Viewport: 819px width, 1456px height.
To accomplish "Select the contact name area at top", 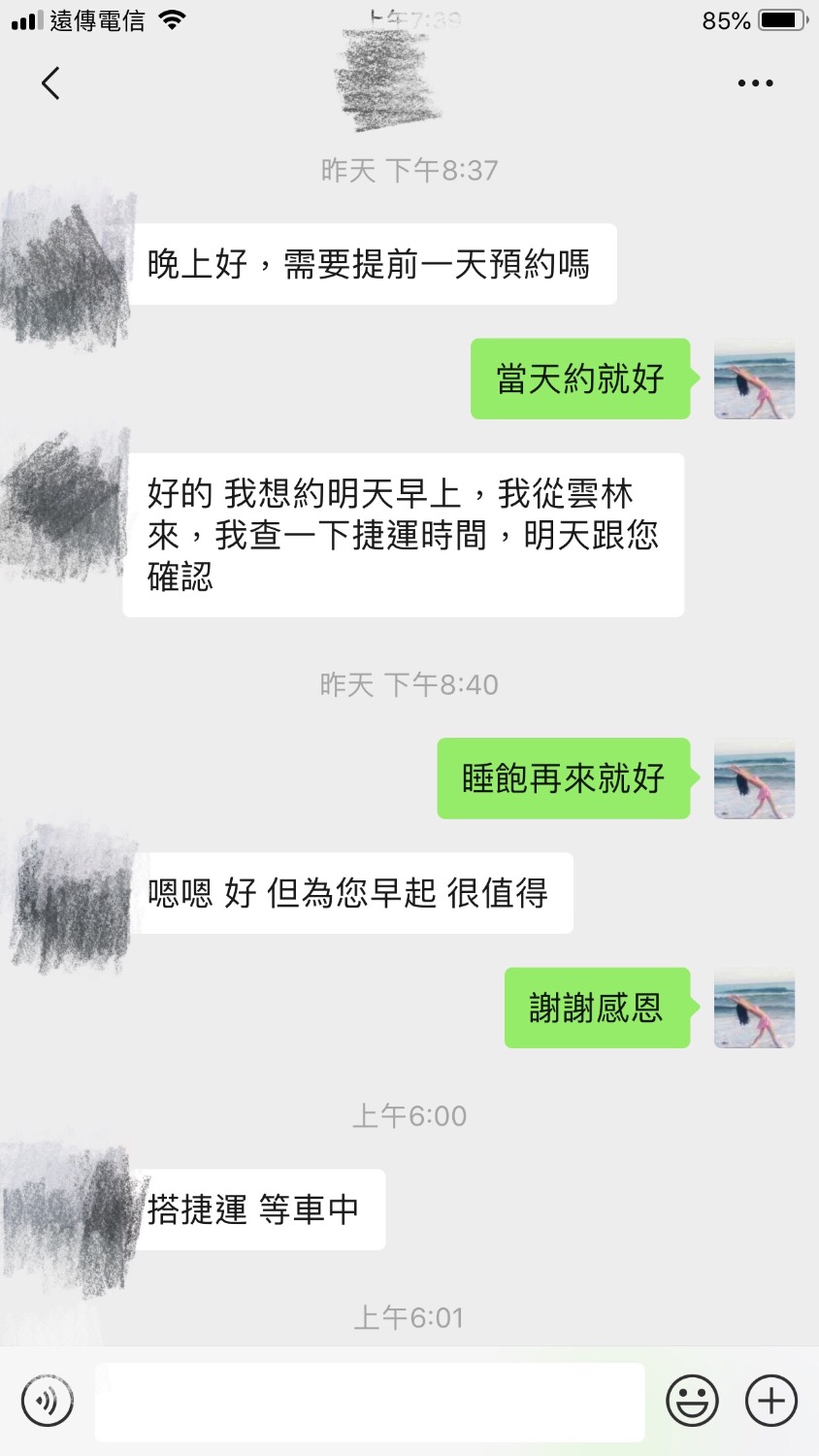I will 388,83.
